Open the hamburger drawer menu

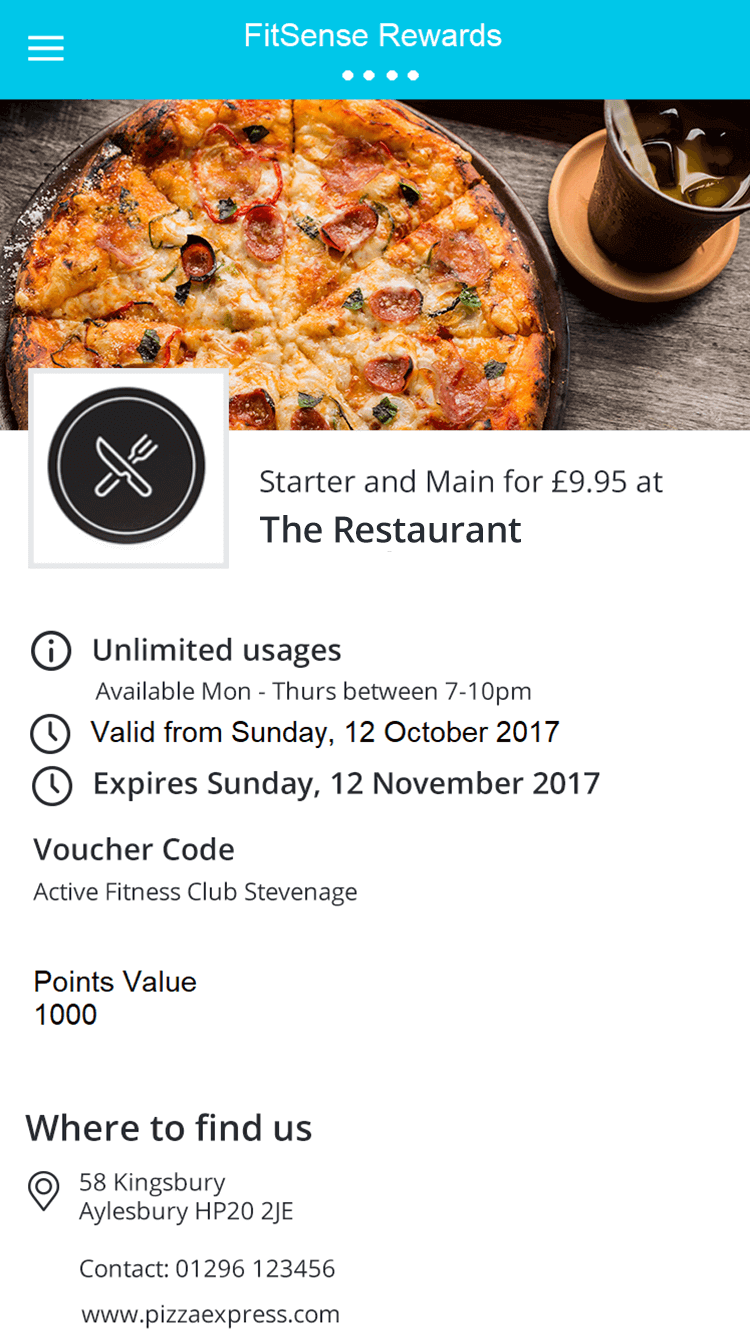[46, 49]
